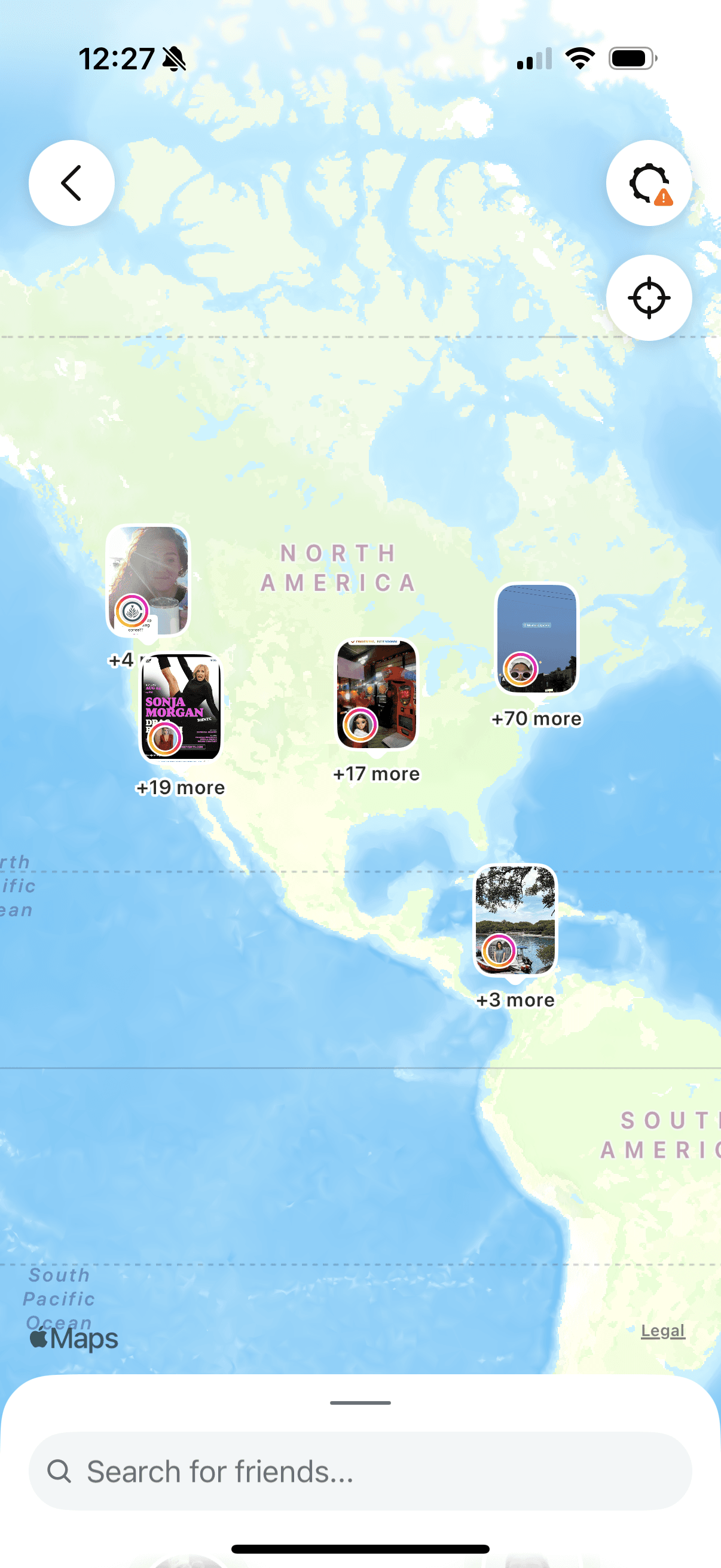Tap the bottom sheet drag handle

pos(360,1402)
